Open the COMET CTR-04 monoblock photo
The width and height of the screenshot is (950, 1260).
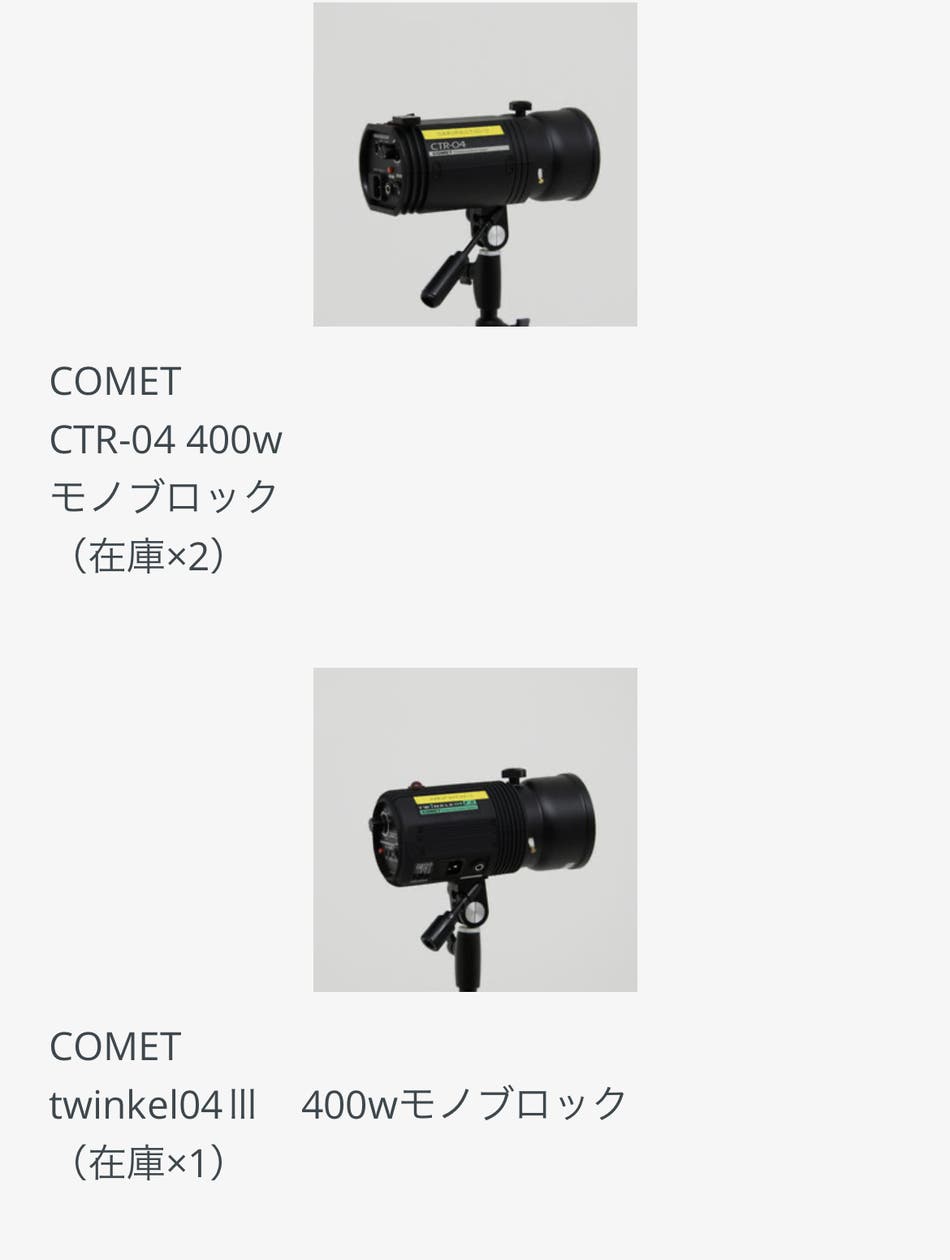pyautogui.click(x=475, y=164)
